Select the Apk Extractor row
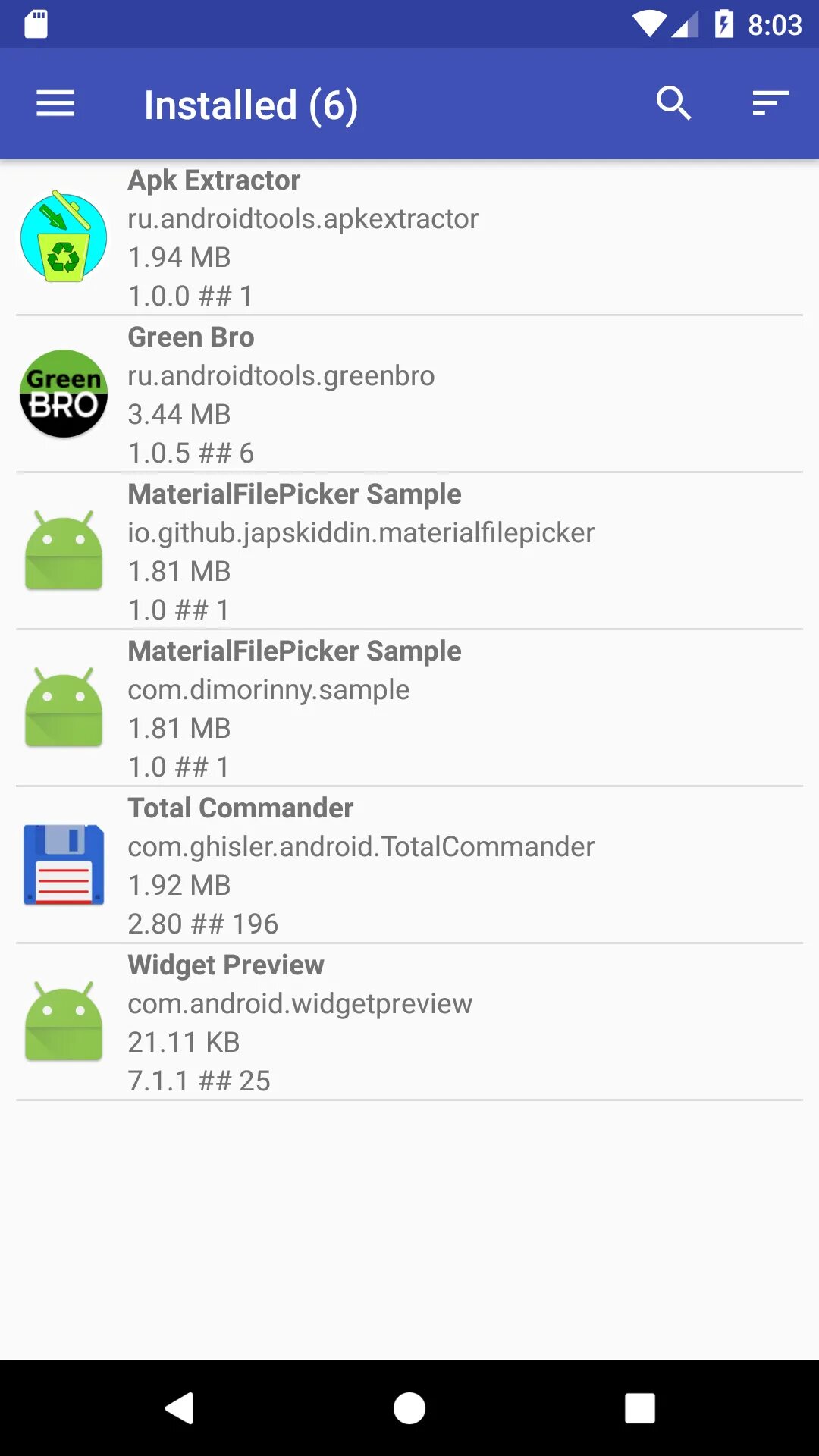The image size is (819, 1456). [x=409, y=237]
